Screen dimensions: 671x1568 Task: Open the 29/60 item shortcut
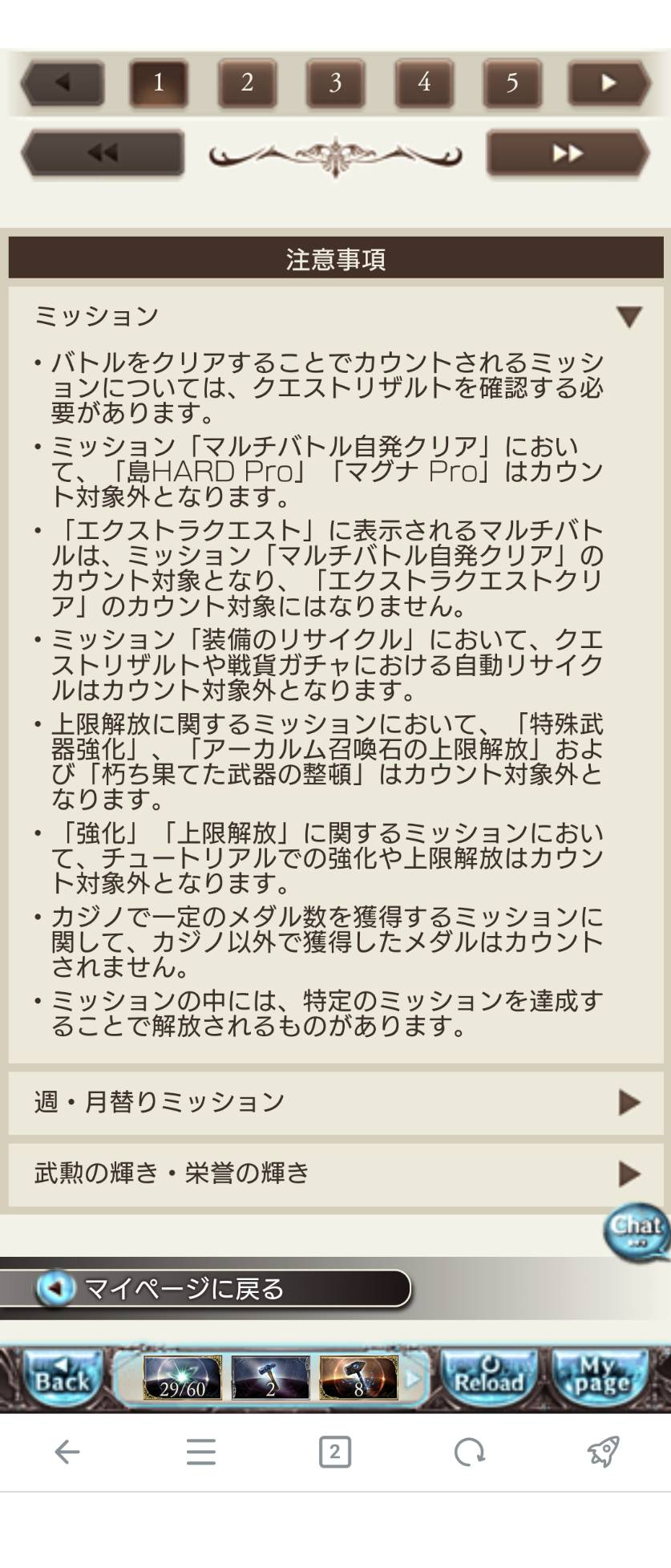(x=182, y=1378)
